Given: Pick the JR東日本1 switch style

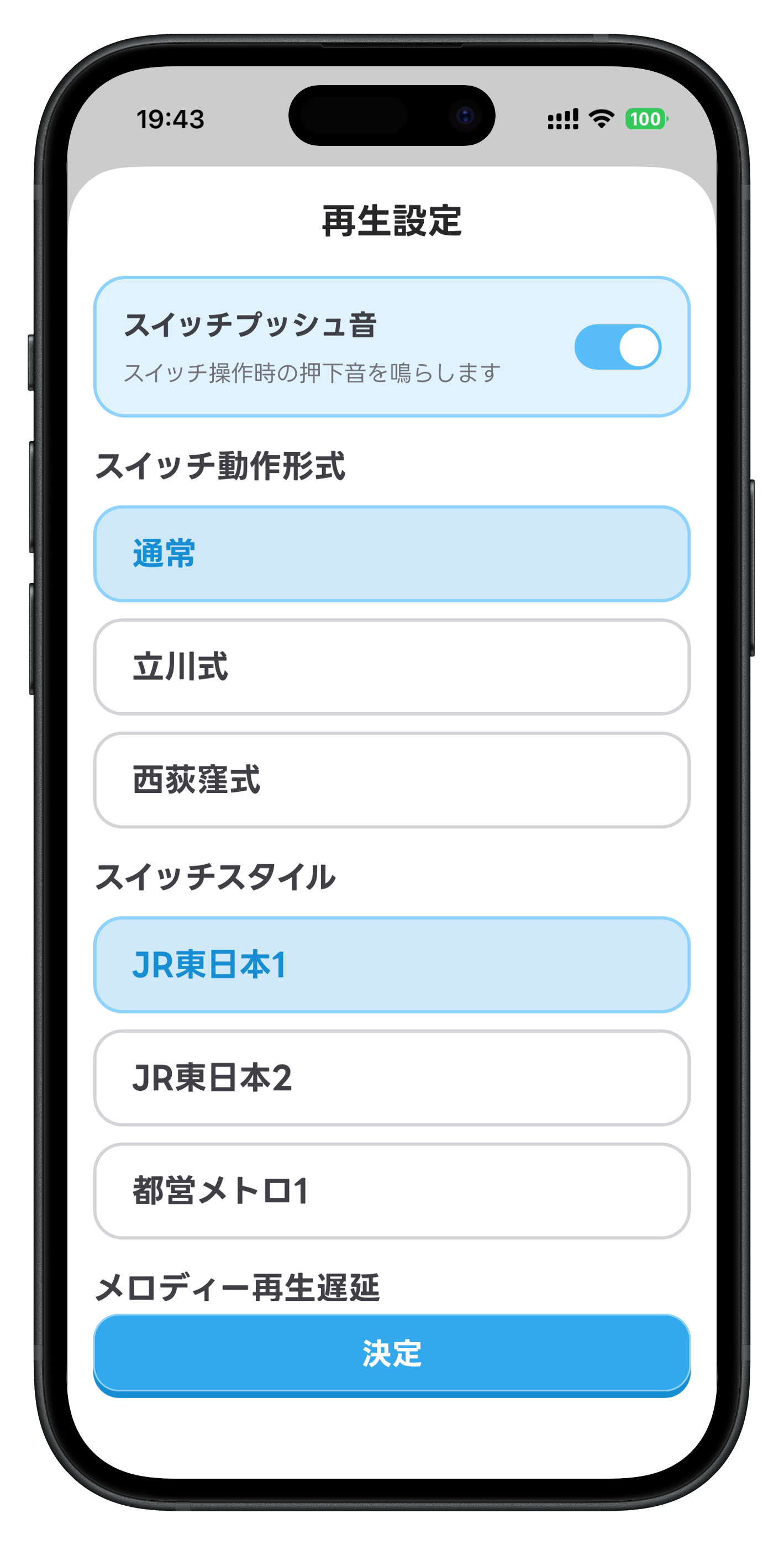Looking at the screenshot, I should click(x=391, y=964).
